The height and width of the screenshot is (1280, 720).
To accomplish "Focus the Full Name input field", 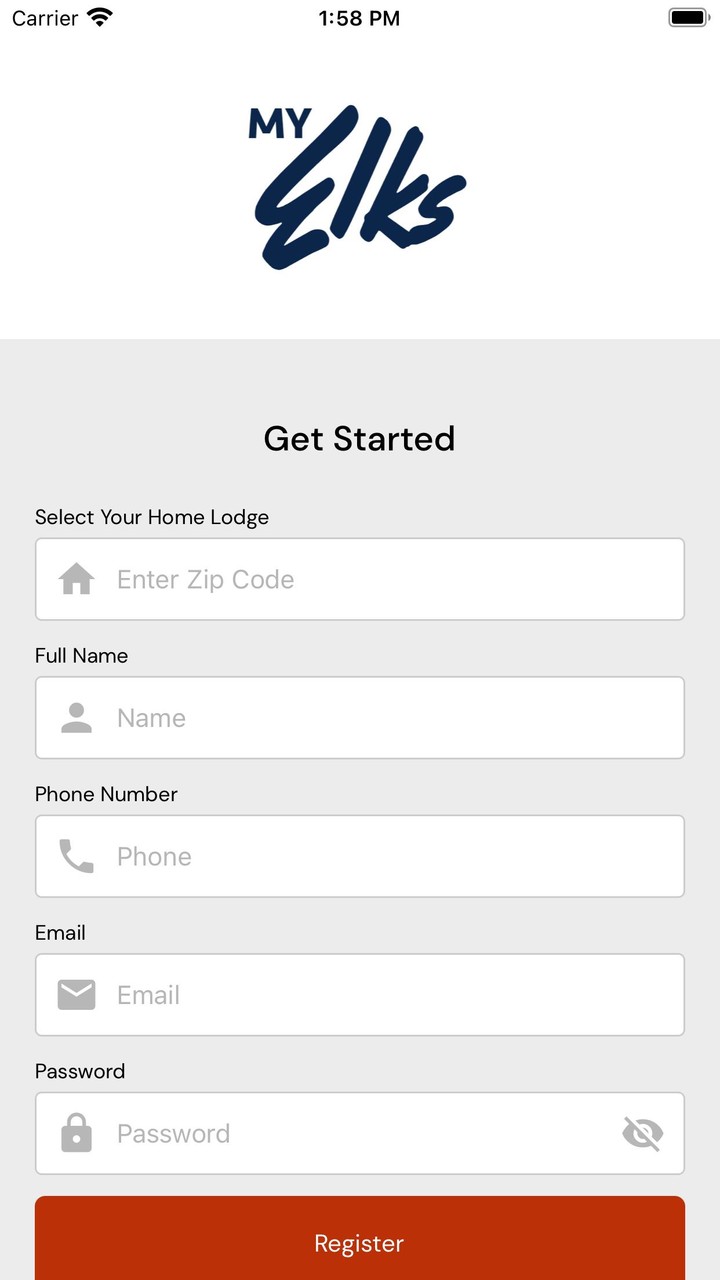I will [x=380, y=718].
